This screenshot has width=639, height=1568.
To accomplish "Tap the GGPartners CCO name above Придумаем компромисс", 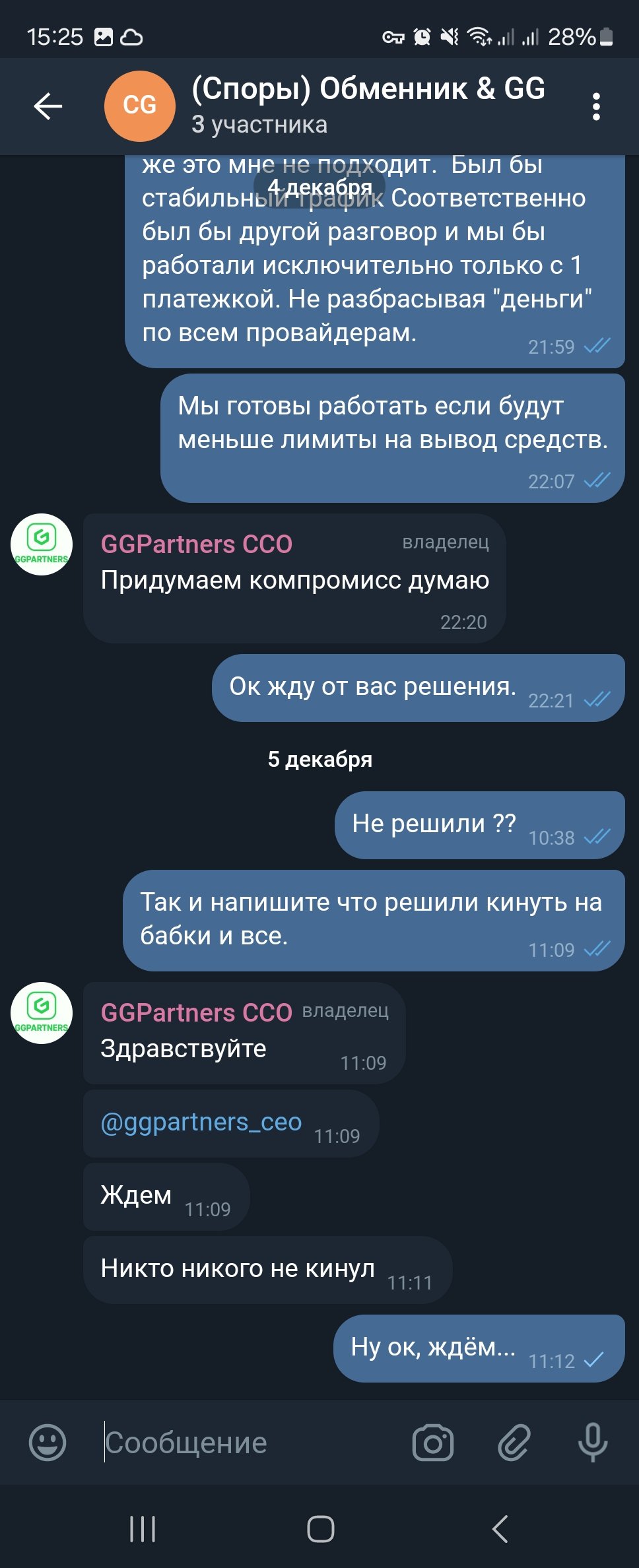I will (x=196, y=544).
